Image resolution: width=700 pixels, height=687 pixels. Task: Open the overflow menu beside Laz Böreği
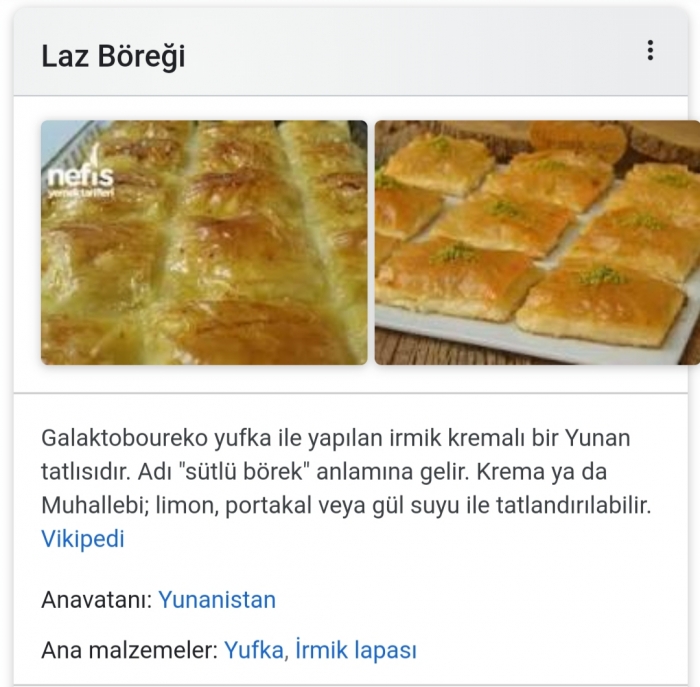tap(650, 51)
